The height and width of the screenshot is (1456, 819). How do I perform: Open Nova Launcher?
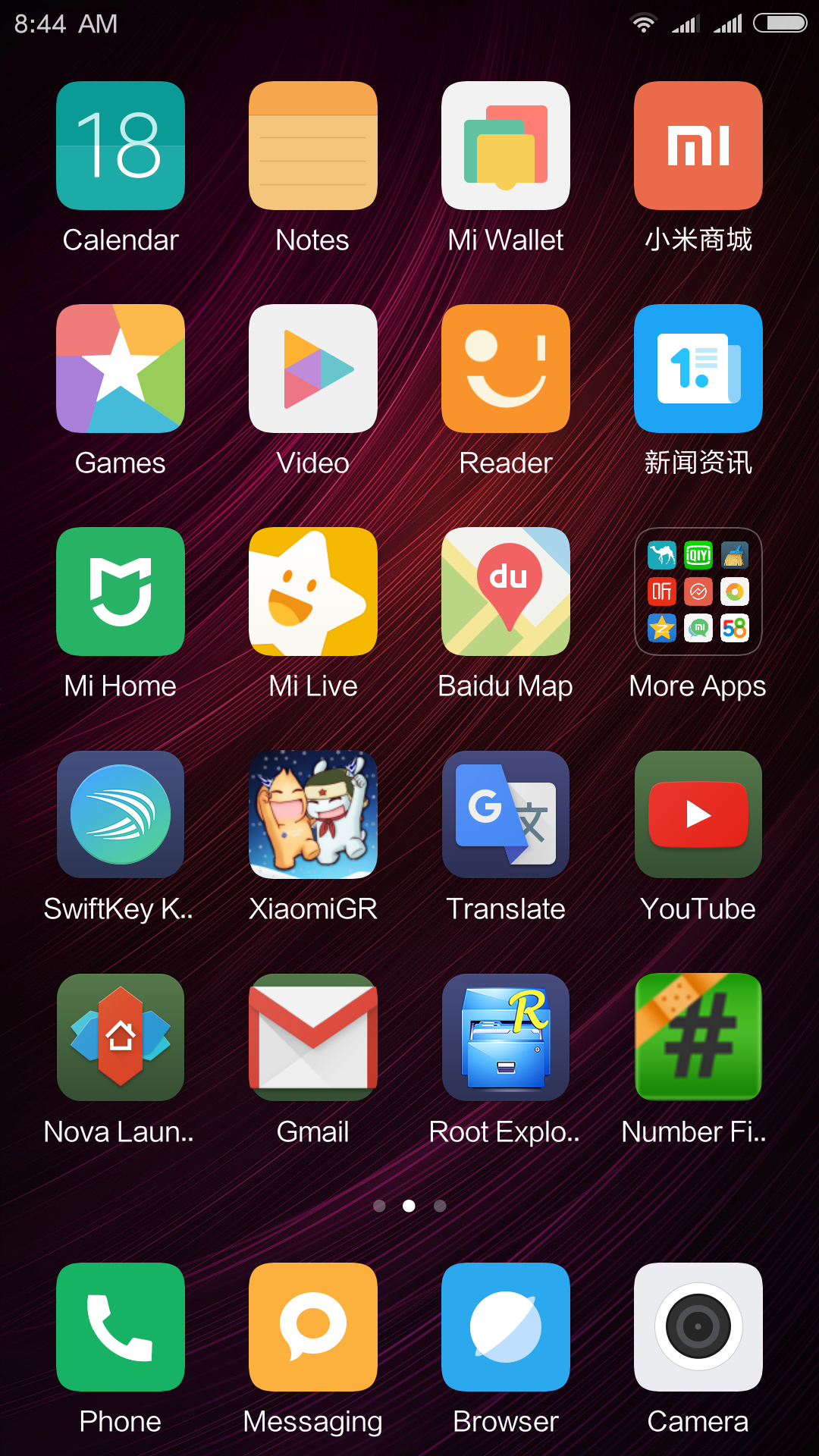click(x=121, y=1037)
